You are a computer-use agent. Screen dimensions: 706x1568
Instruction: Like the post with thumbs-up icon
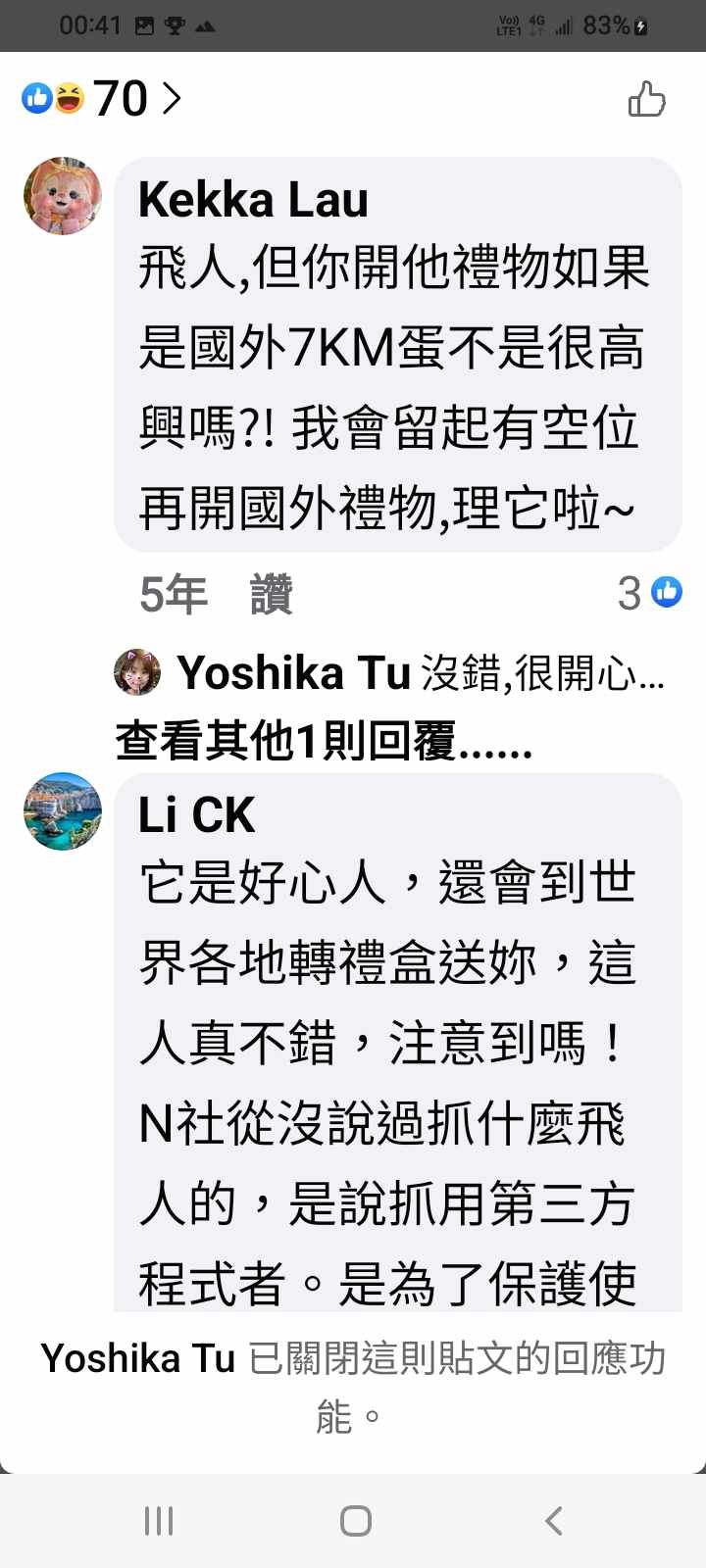(646, 99)
